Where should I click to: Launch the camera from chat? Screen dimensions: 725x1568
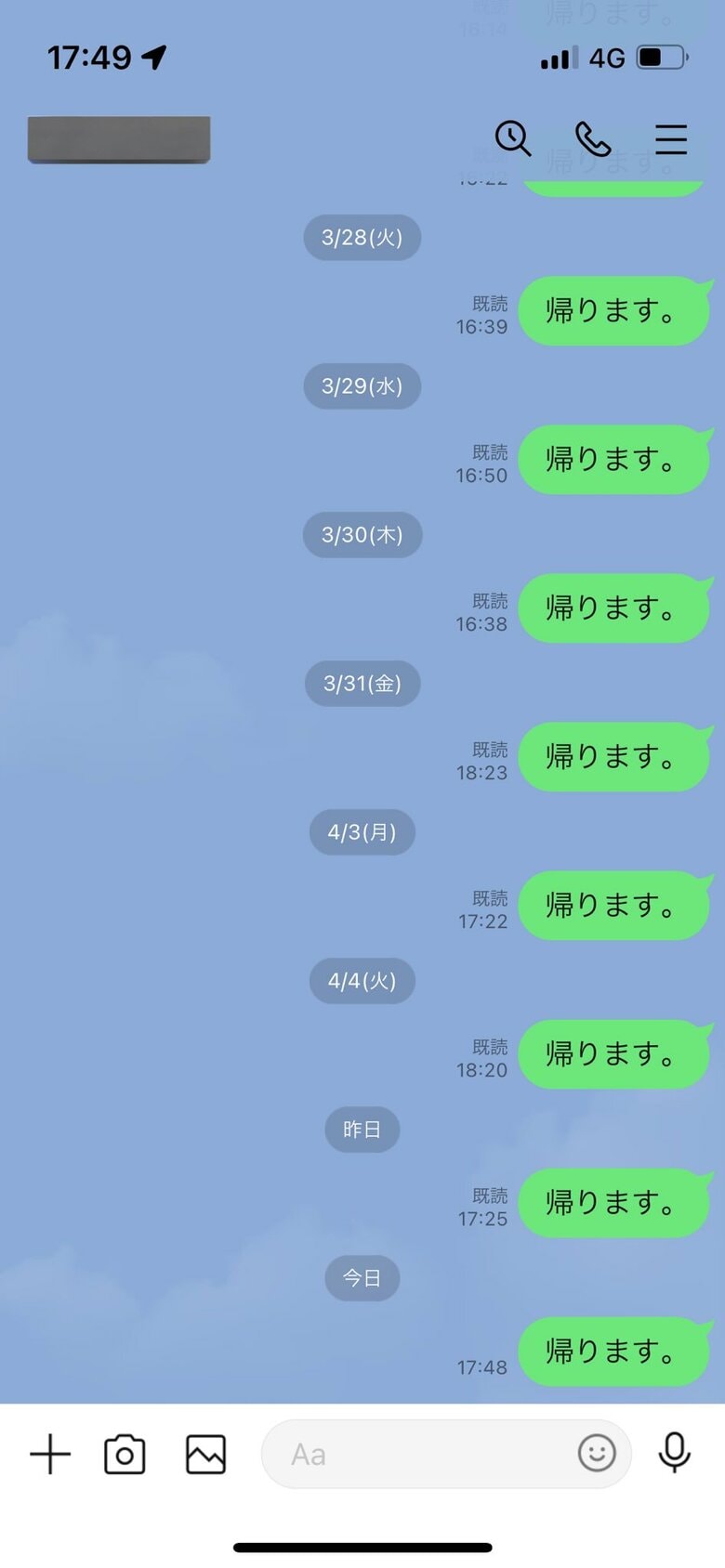pos(125,1454)
